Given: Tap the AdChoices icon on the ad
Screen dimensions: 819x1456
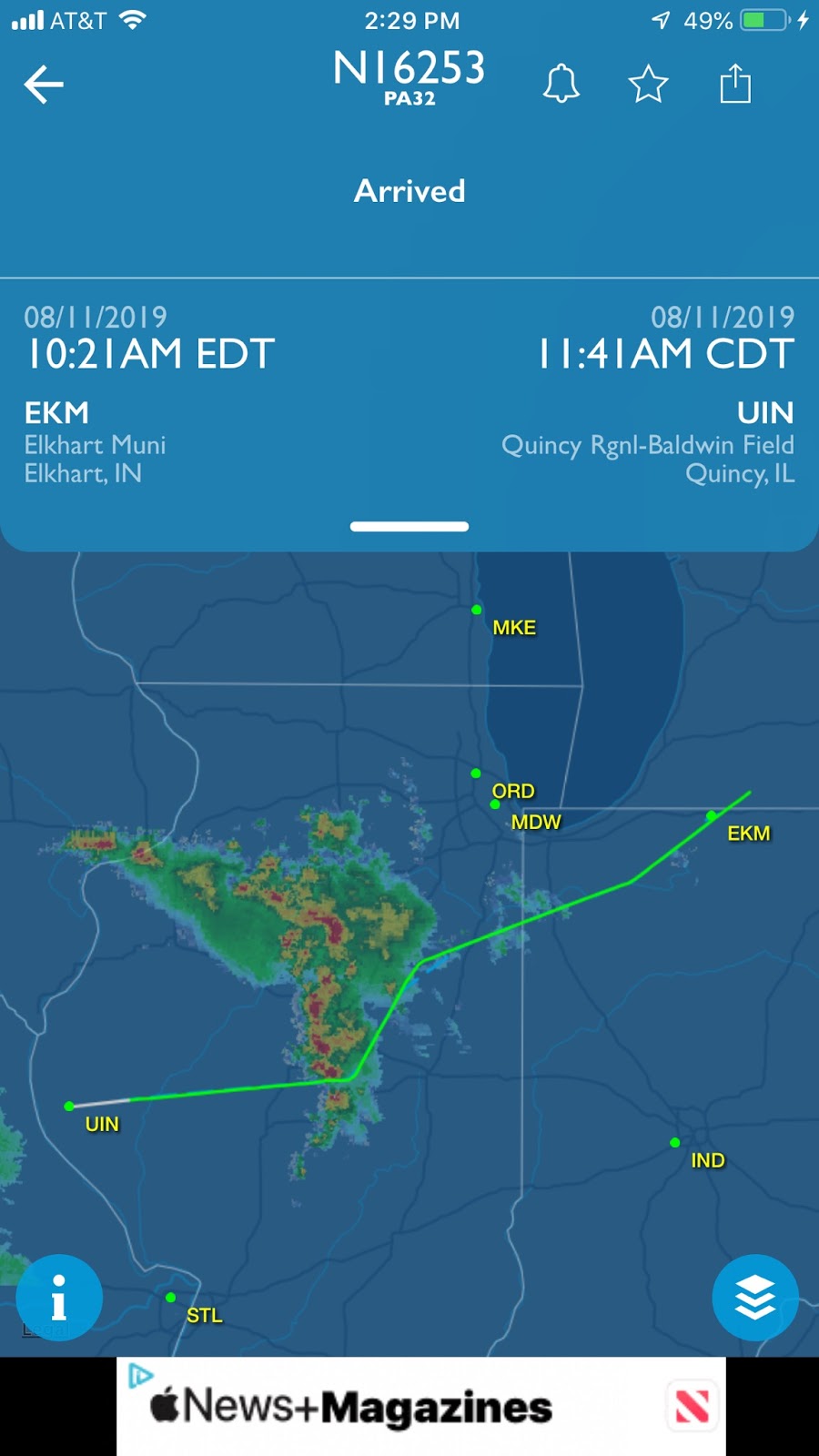Looking at the screenshot, I should point(139,1375).
